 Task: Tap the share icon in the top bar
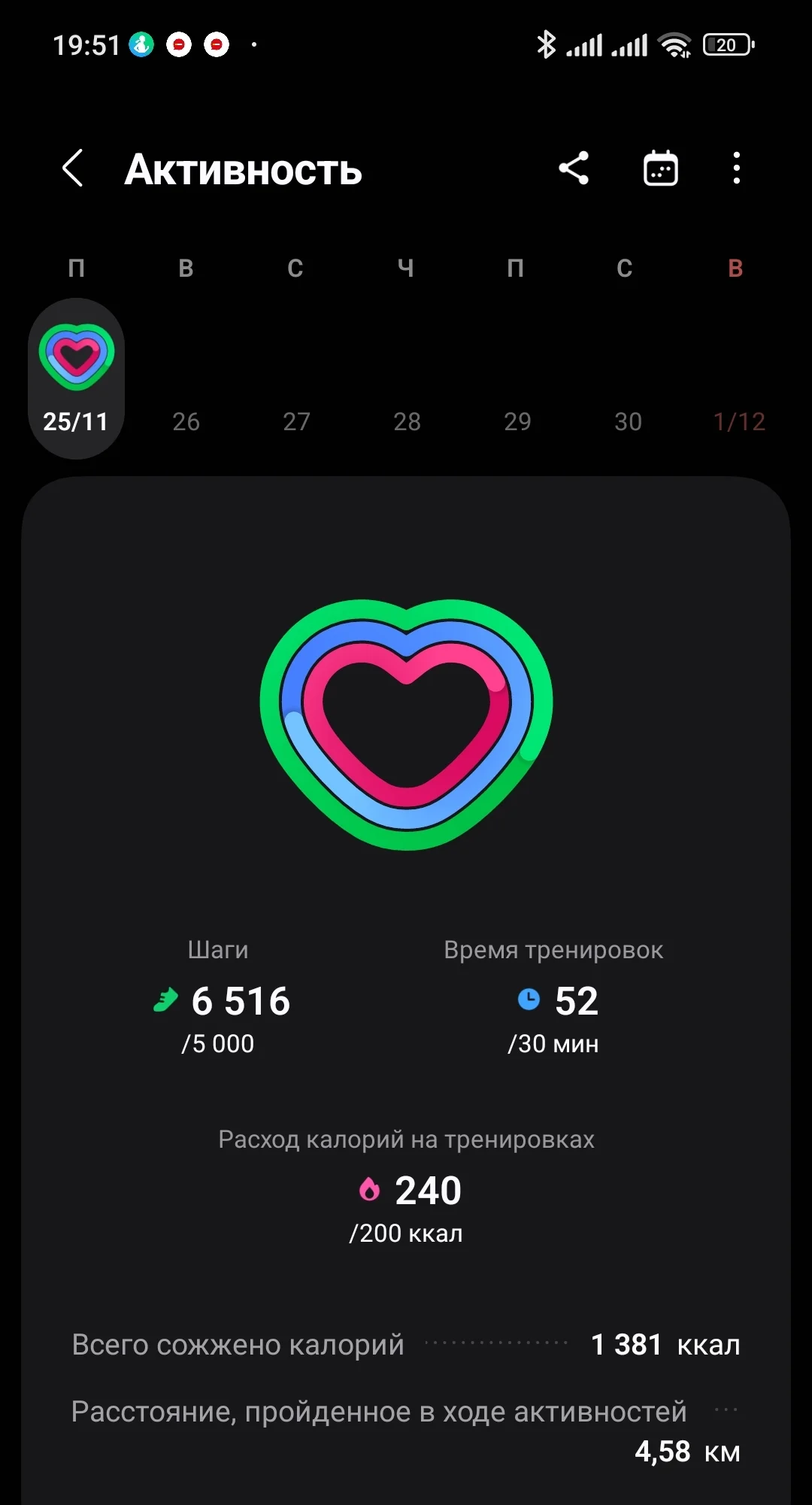coord(574,168)
